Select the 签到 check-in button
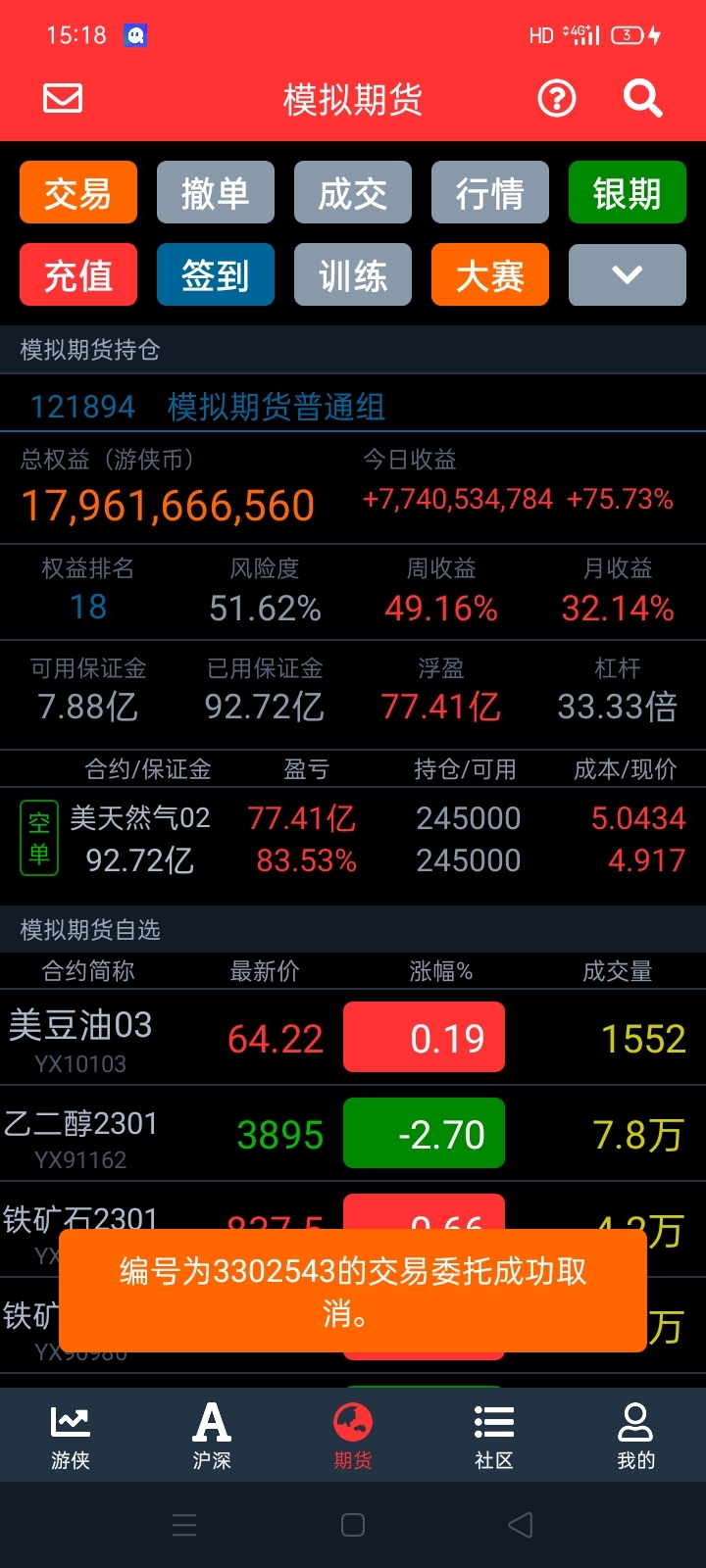This screenshot has width=706, height=1568. pos(216,275)
